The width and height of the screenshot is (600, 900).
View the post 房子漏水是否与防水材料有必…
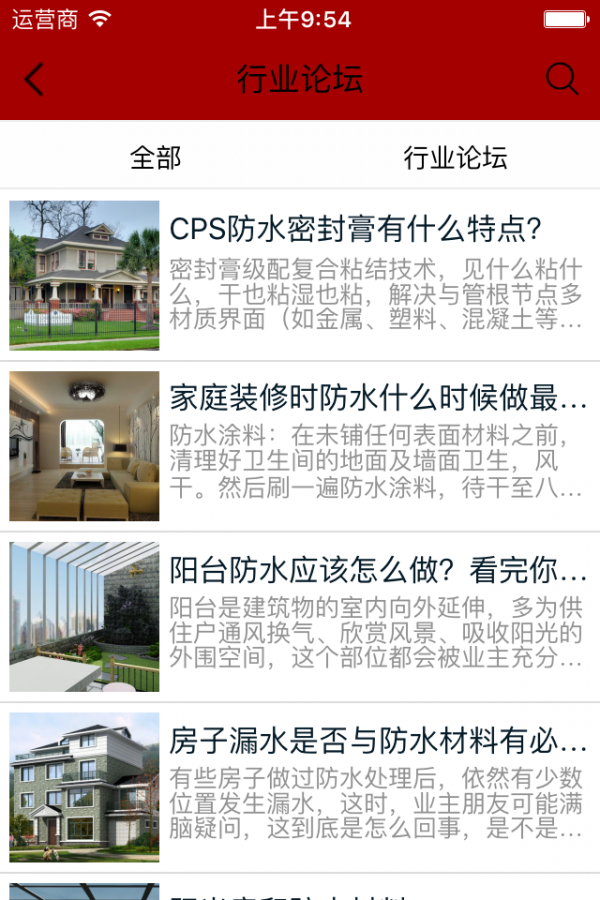pos(378,742)
